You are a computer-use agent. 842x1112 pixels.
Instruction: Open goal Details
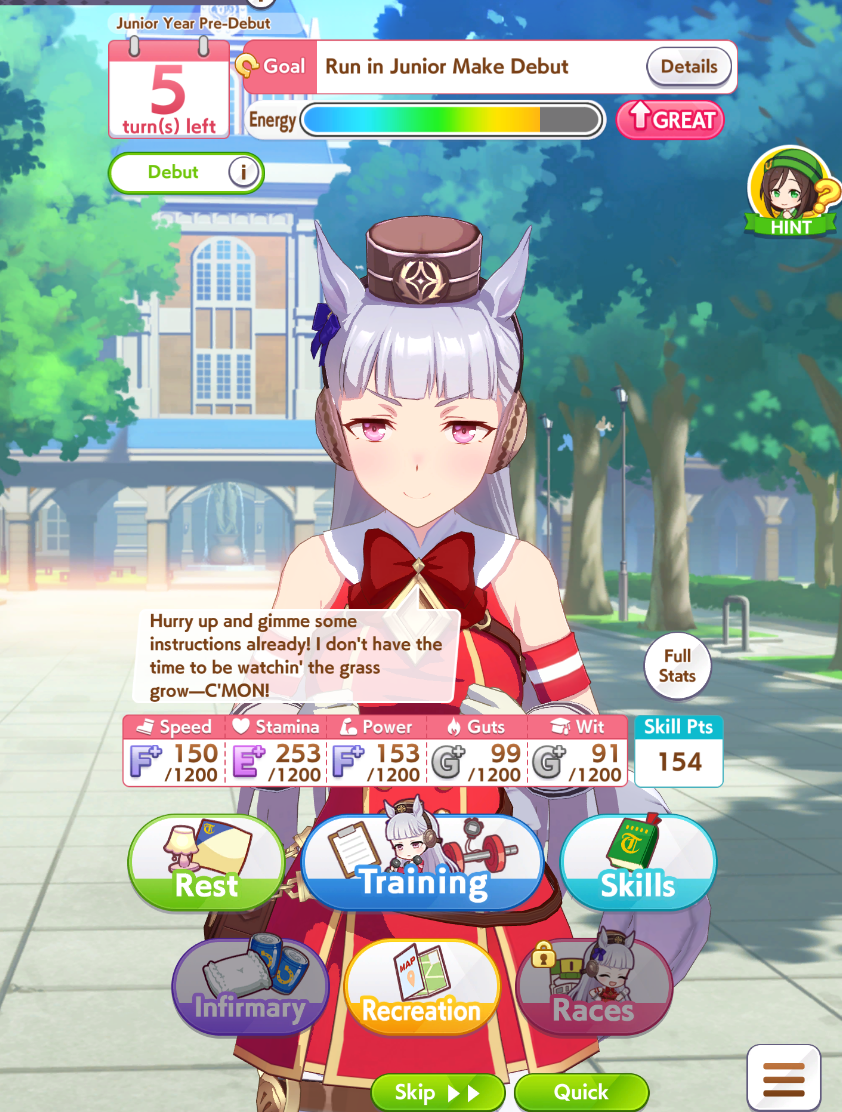[689, 67]
